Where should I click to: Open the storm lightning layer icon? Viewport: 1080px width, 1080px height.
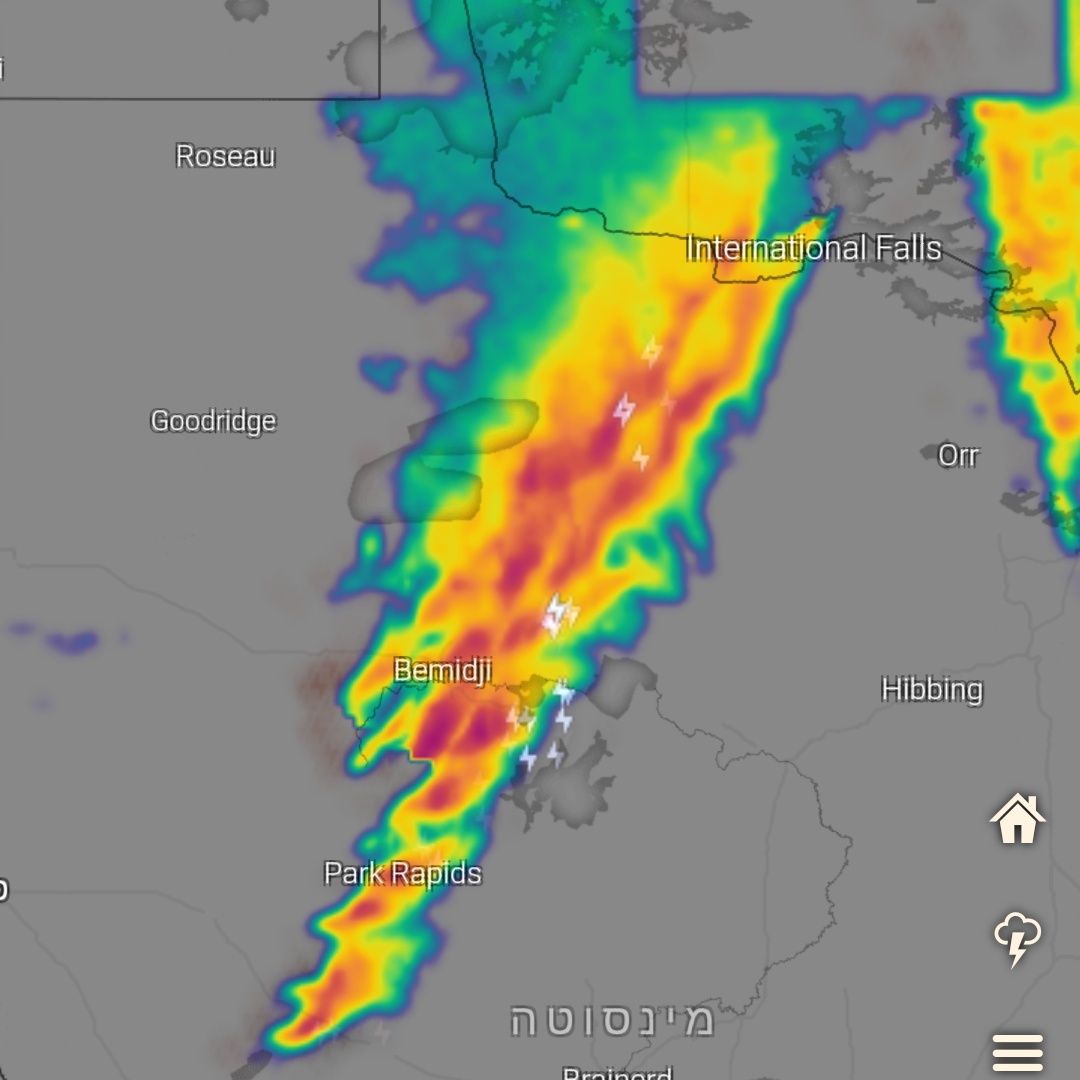pos(1017,938)
